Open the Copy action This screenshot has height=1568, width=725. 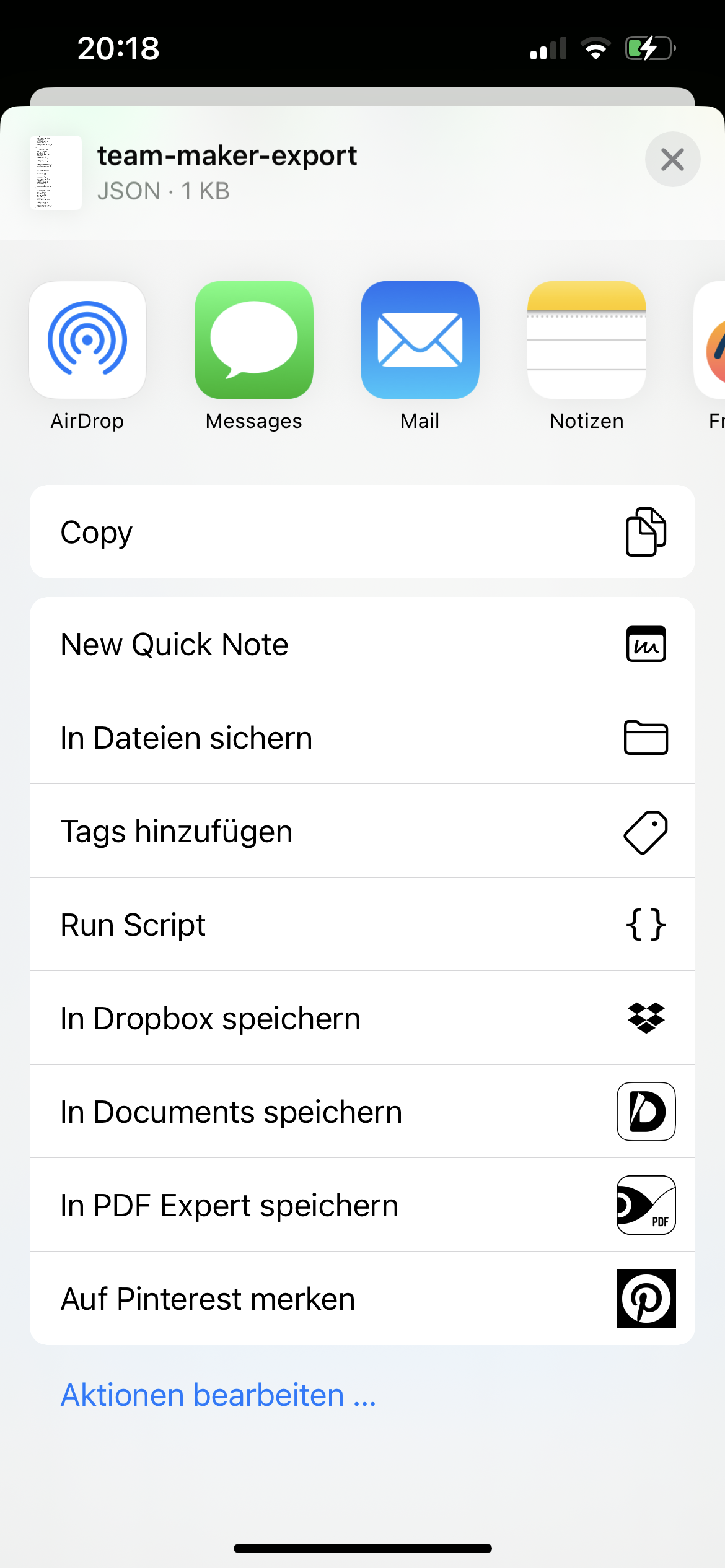click(x=362, y=531)
